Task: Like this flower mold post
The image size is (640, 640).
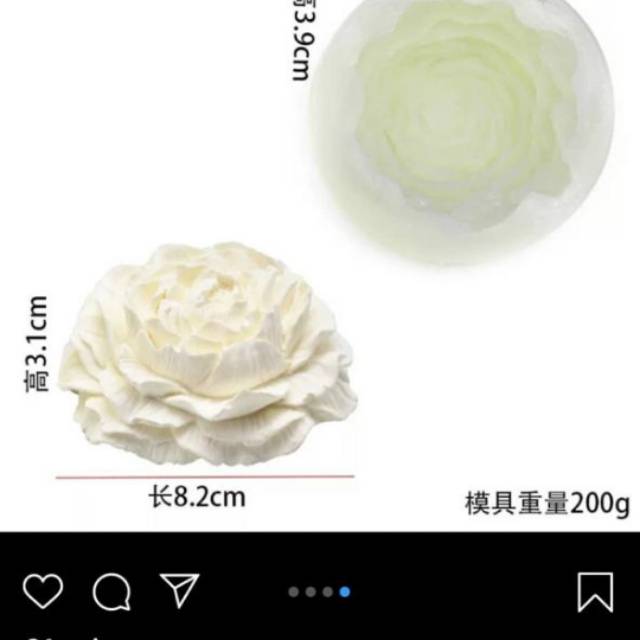Action: pyautogui.click(x=42, y=591)
